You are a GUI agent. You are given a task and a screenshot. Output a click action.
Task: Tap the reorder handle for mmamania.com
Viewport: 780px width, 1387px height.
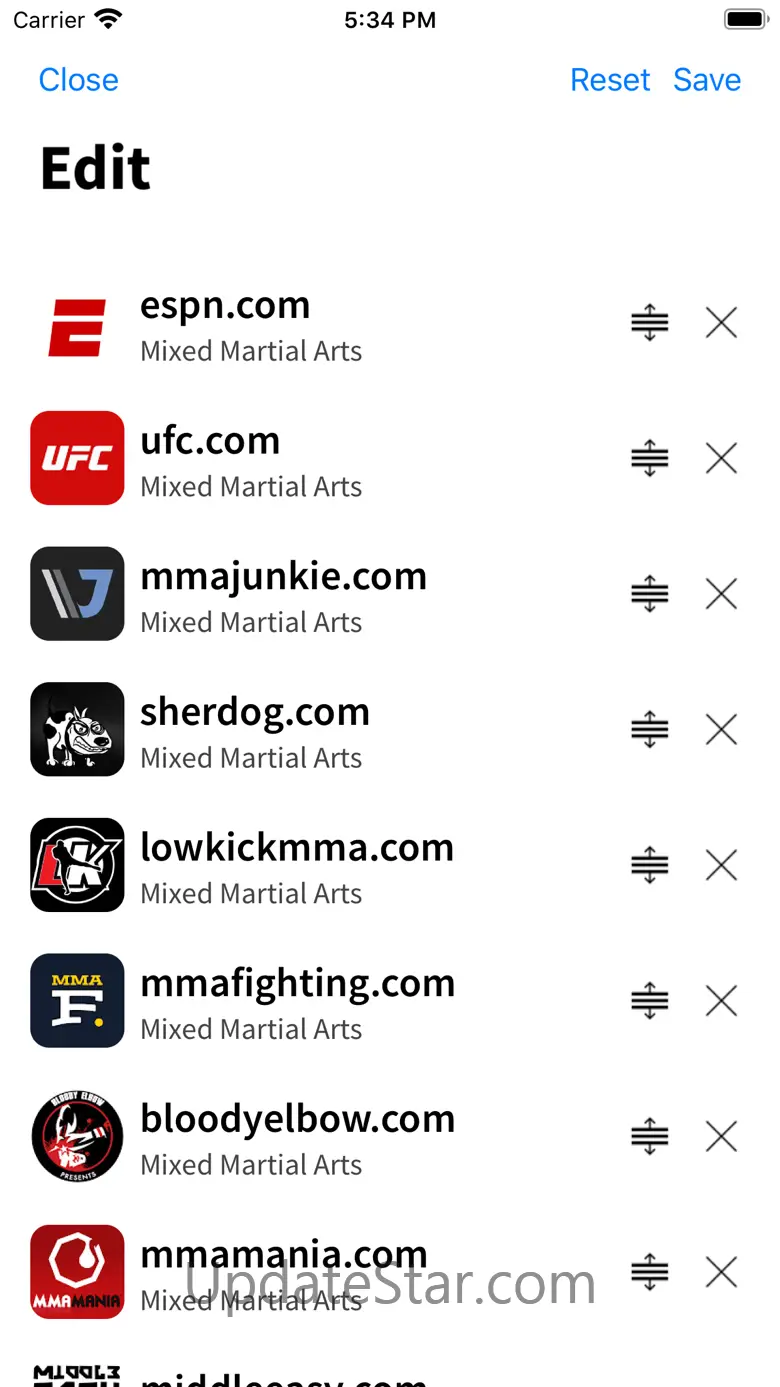tap(649, 1272)
